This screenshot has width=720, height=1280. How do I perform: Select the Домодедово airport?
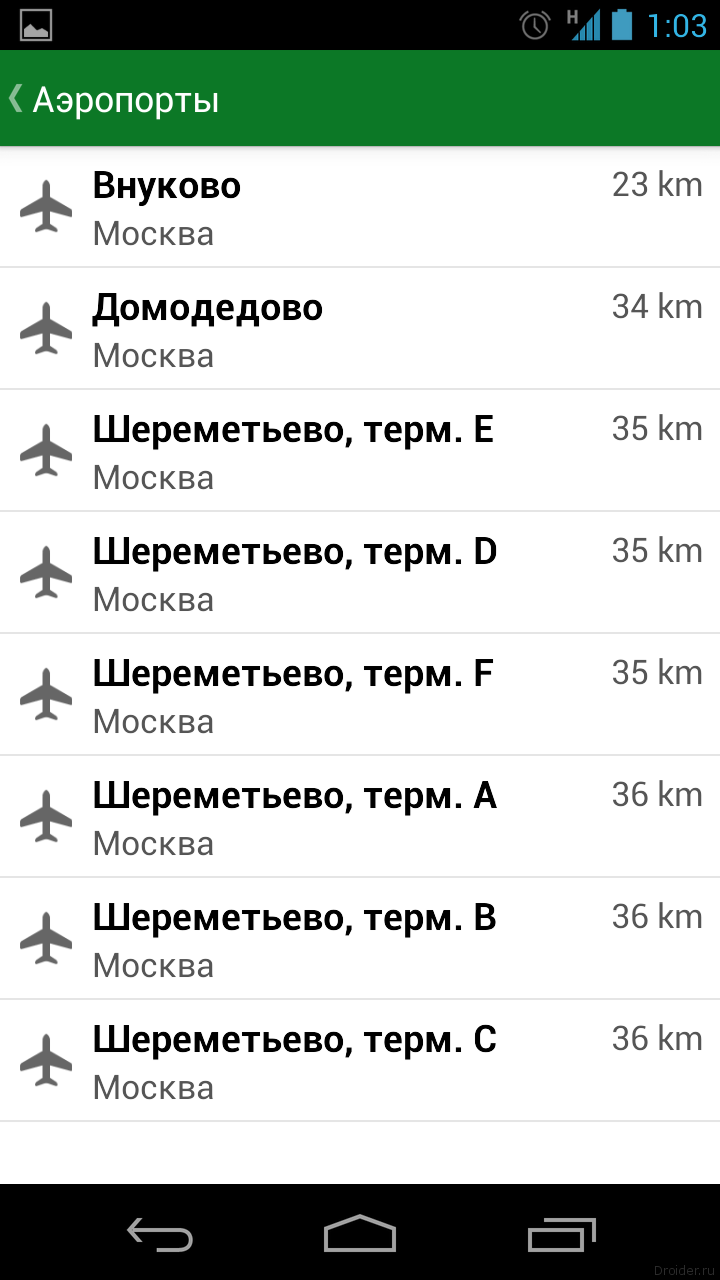tap(360, 329)
